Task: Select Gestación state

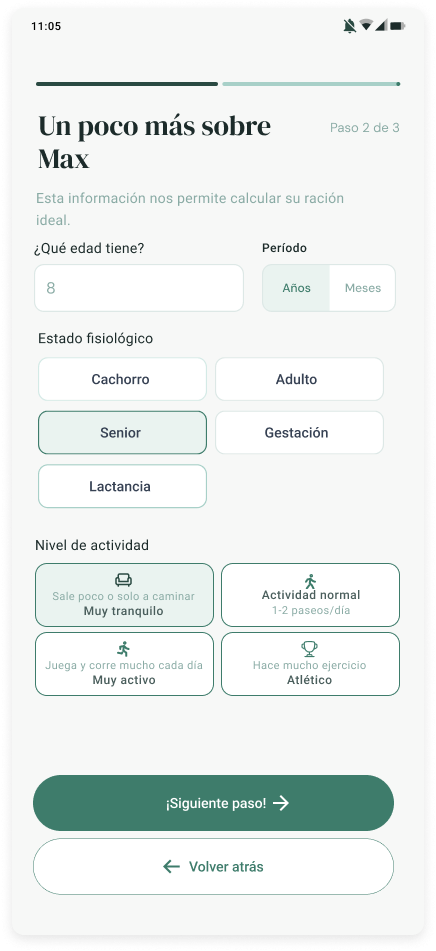Action: pos(300,432)
